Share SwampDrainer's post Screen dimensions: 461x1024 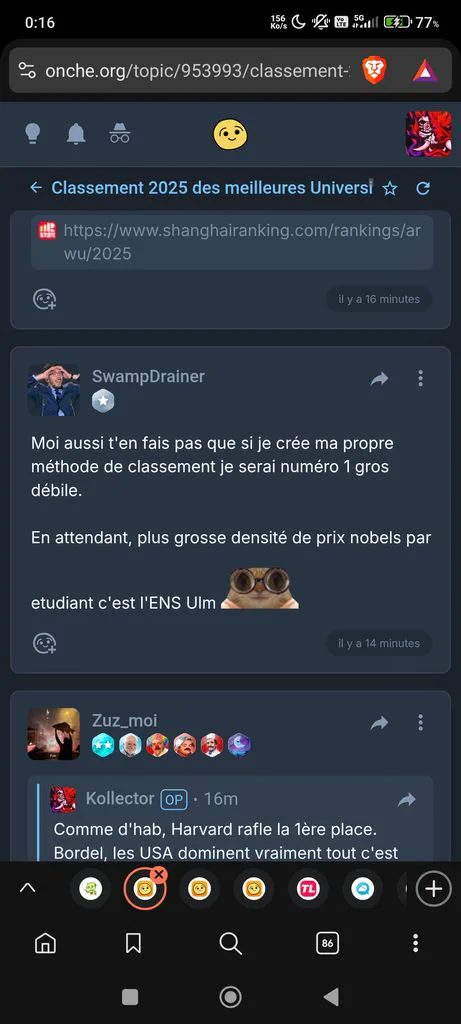(x=379, y=378)
